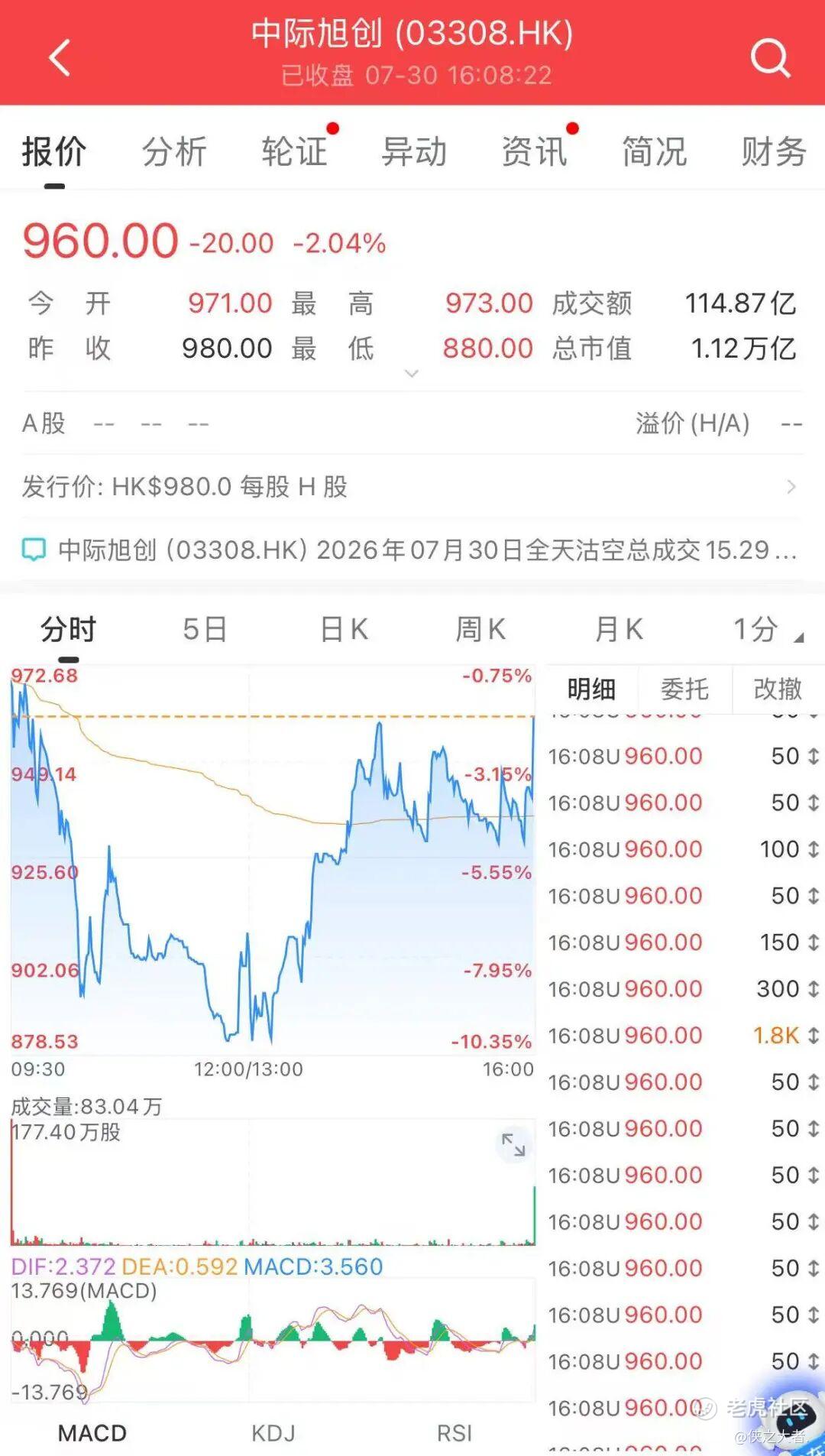Open the search magnifier icon

[770, 57]
